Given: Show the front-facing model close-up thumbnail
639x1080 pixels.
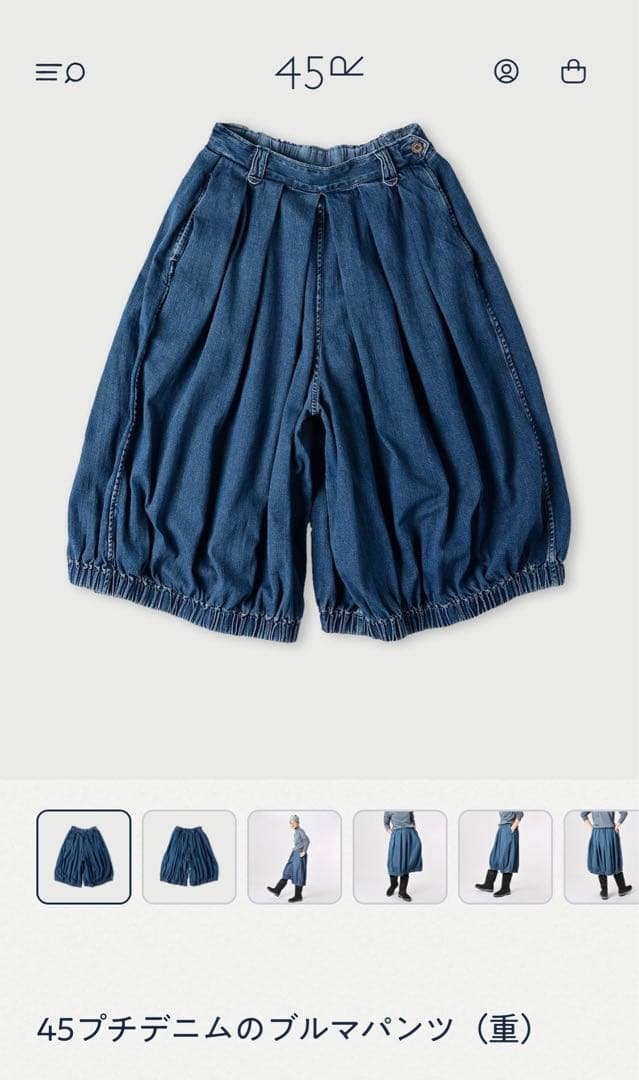Looking at the screenshot, I should (x=400, y=857).
